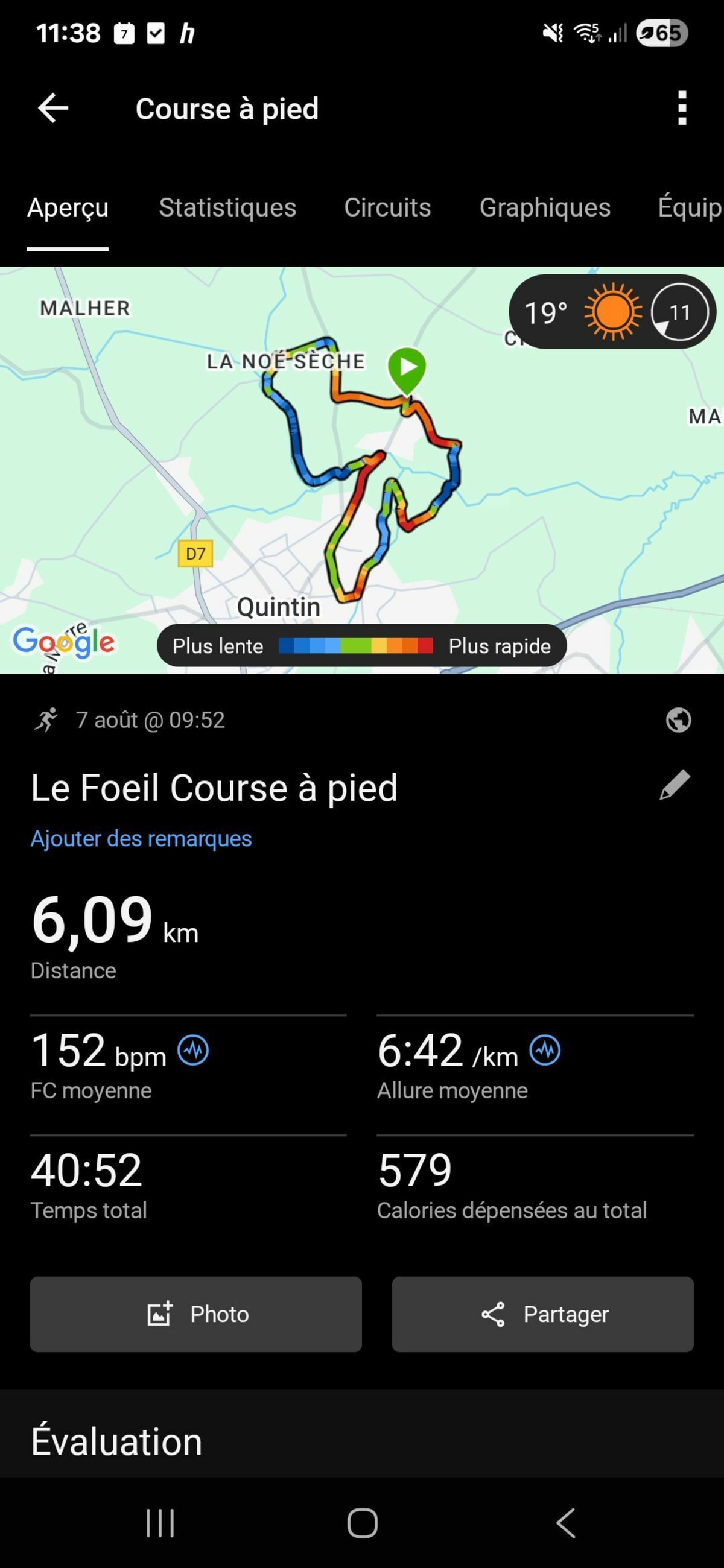The width and height of the screenshot is (724, 1568).
Task: Tap Ajouter des remarques link
Action: pos(141,839)
